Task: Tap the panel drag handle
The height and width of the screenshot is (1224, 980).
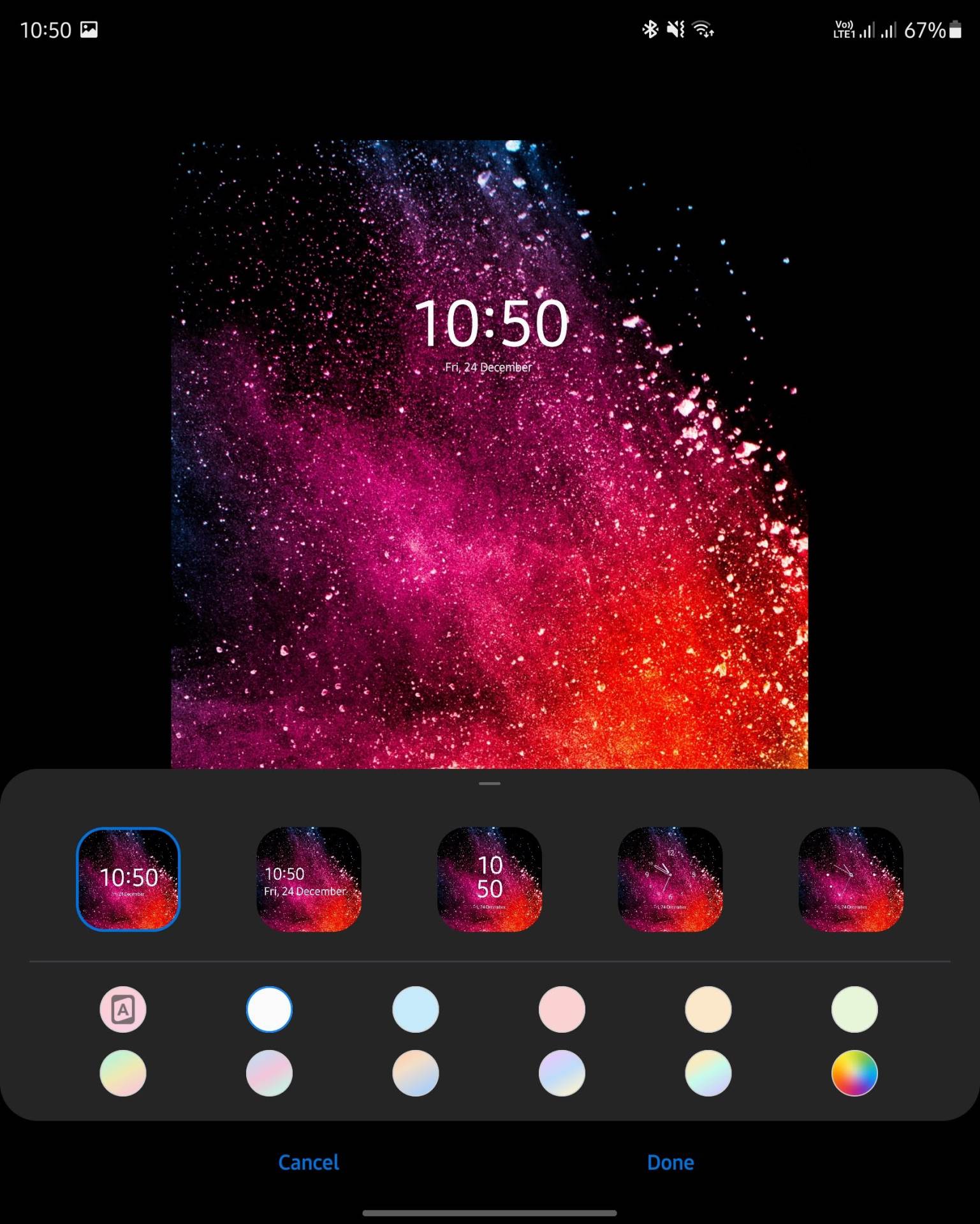Action: coord(490,783)
